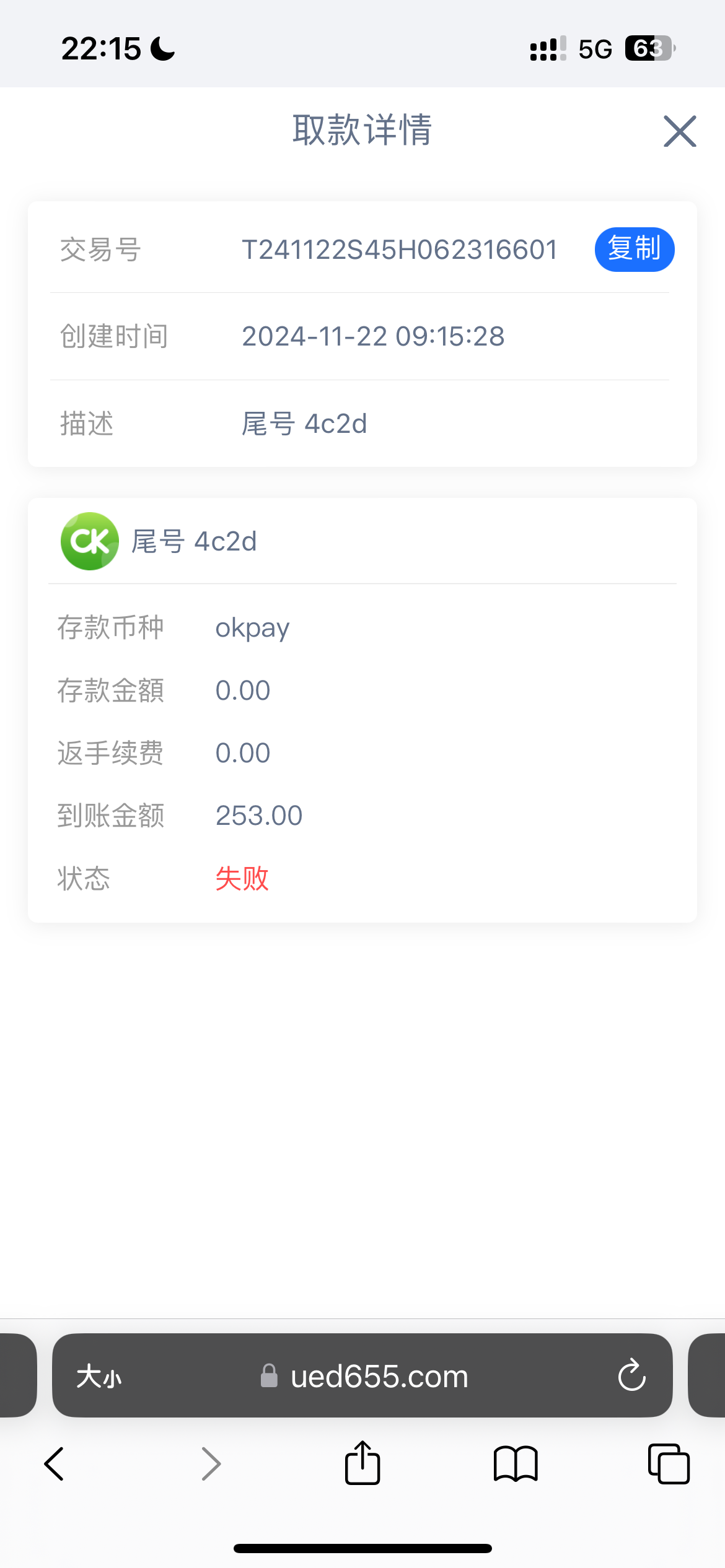Select the 取款详情 page title
Screen dimensions: 725x1568
point(362,131)
